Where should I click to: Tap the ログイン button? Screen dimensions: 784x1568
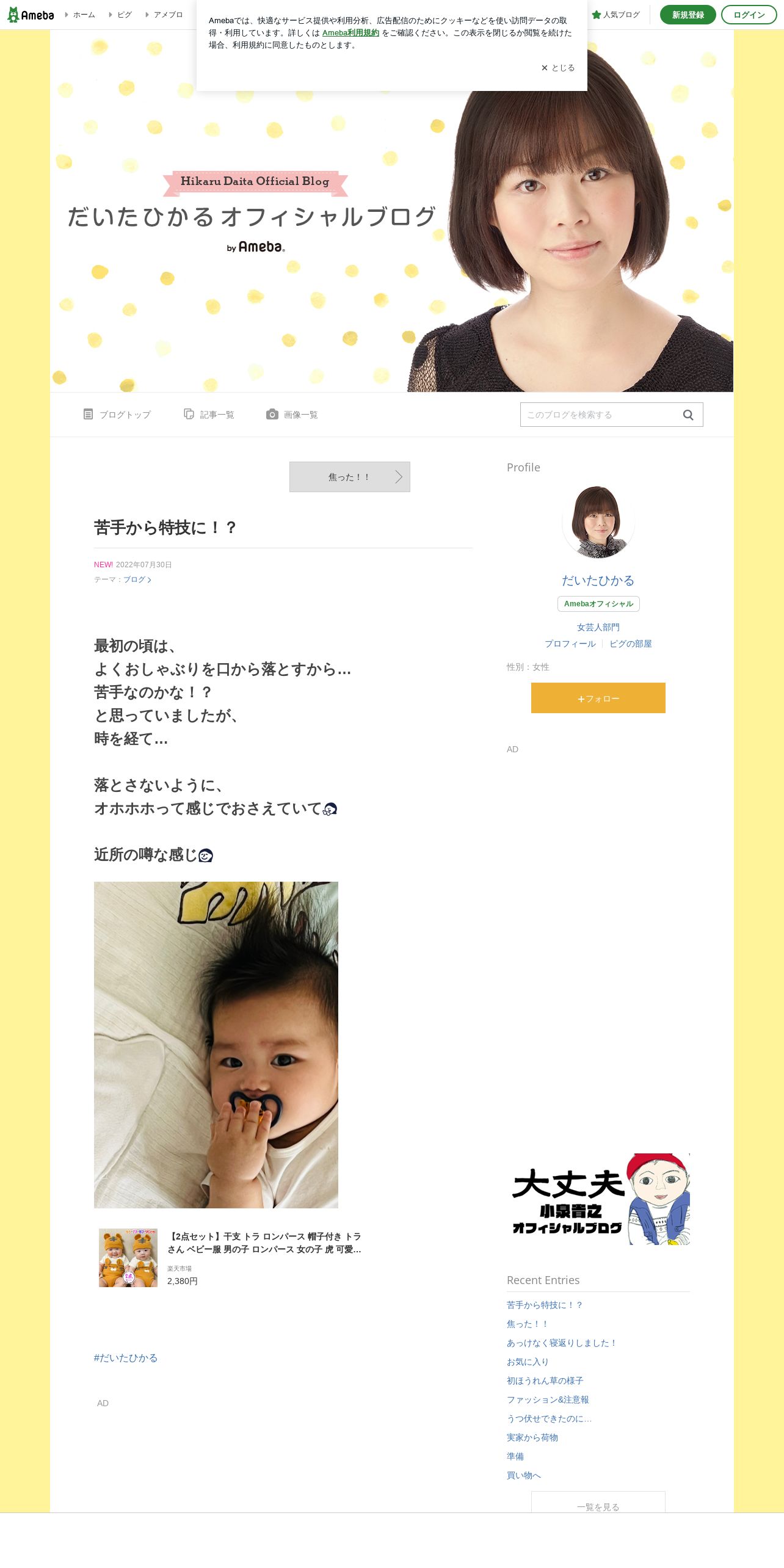[x=749, y=15]
